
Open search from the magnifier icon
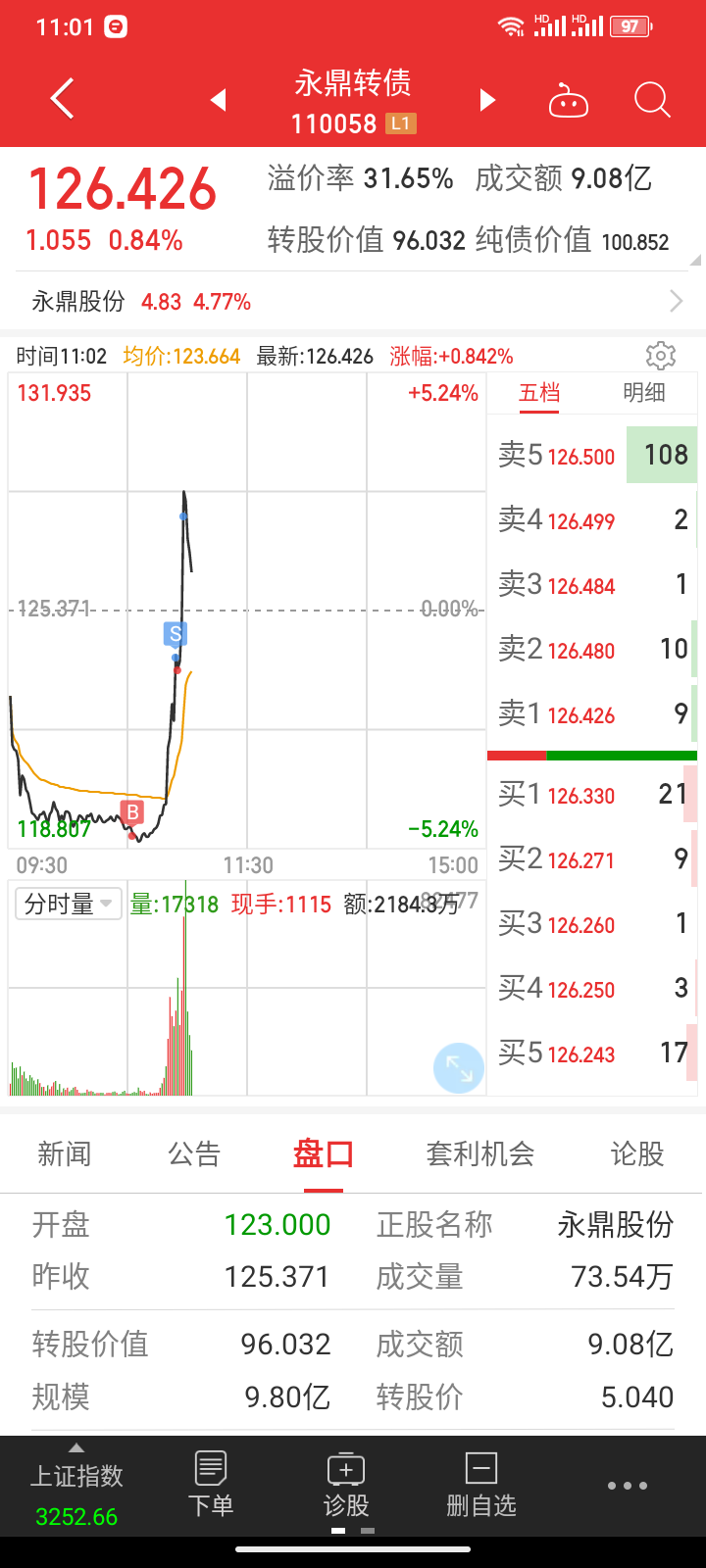[652, 100]
